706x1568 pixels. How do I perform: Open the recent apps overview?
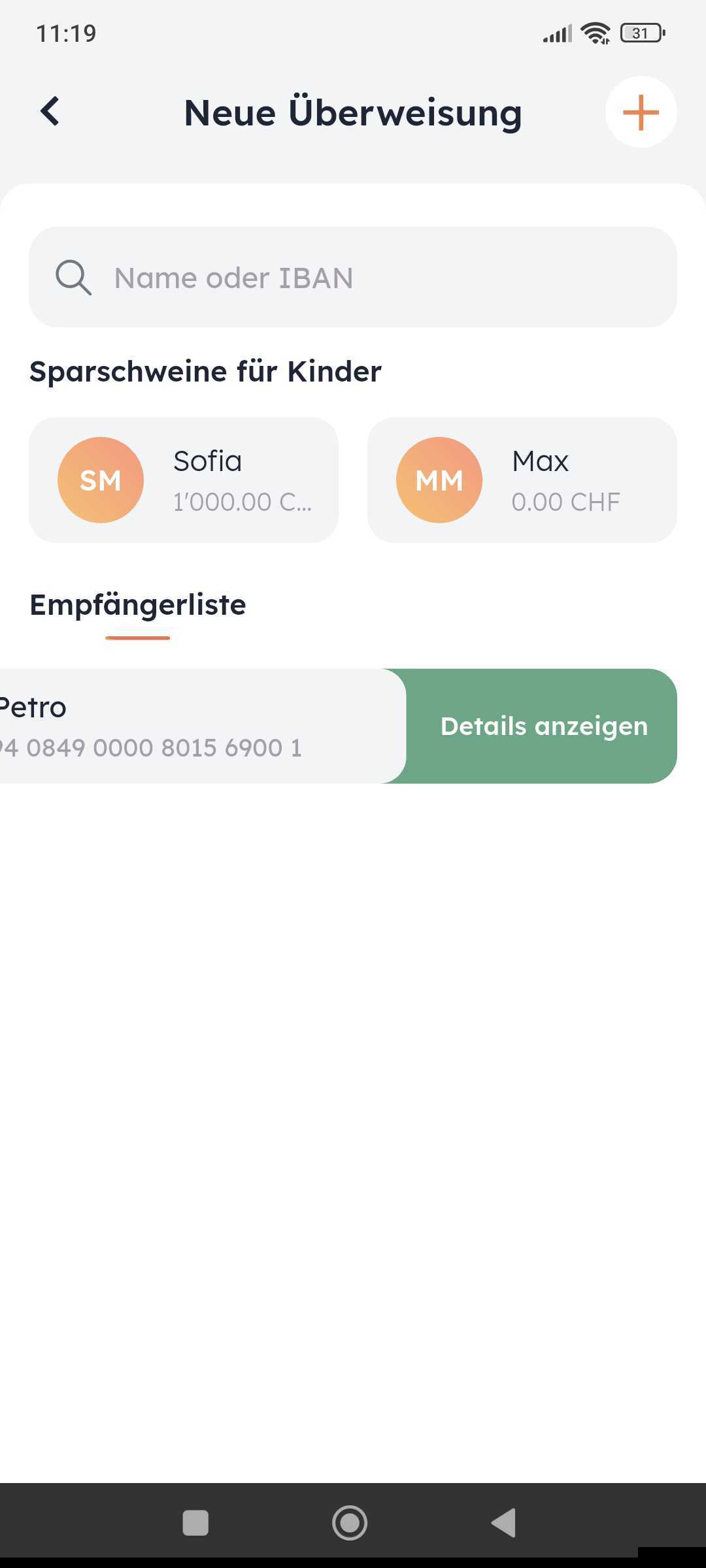[x=195, y=1523]
